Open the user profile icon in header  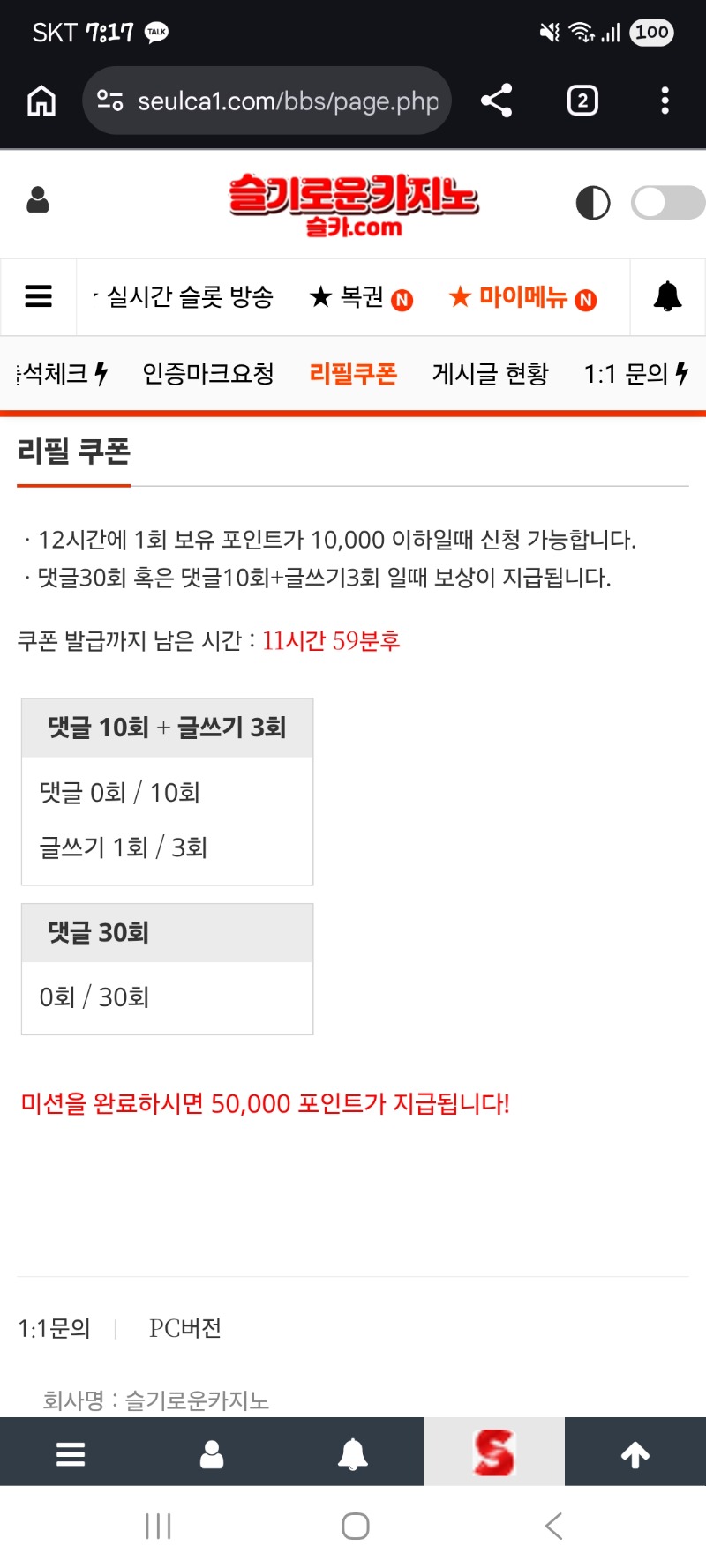38,201
